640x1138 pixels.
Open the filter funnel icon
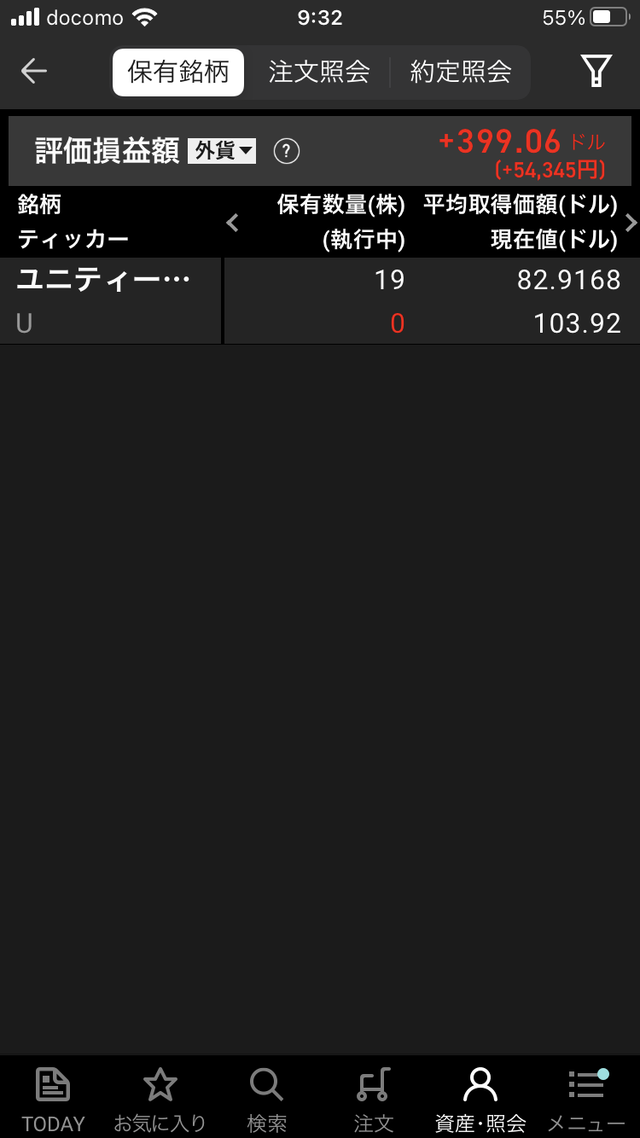pyautogui.click(x=596, y=71)
